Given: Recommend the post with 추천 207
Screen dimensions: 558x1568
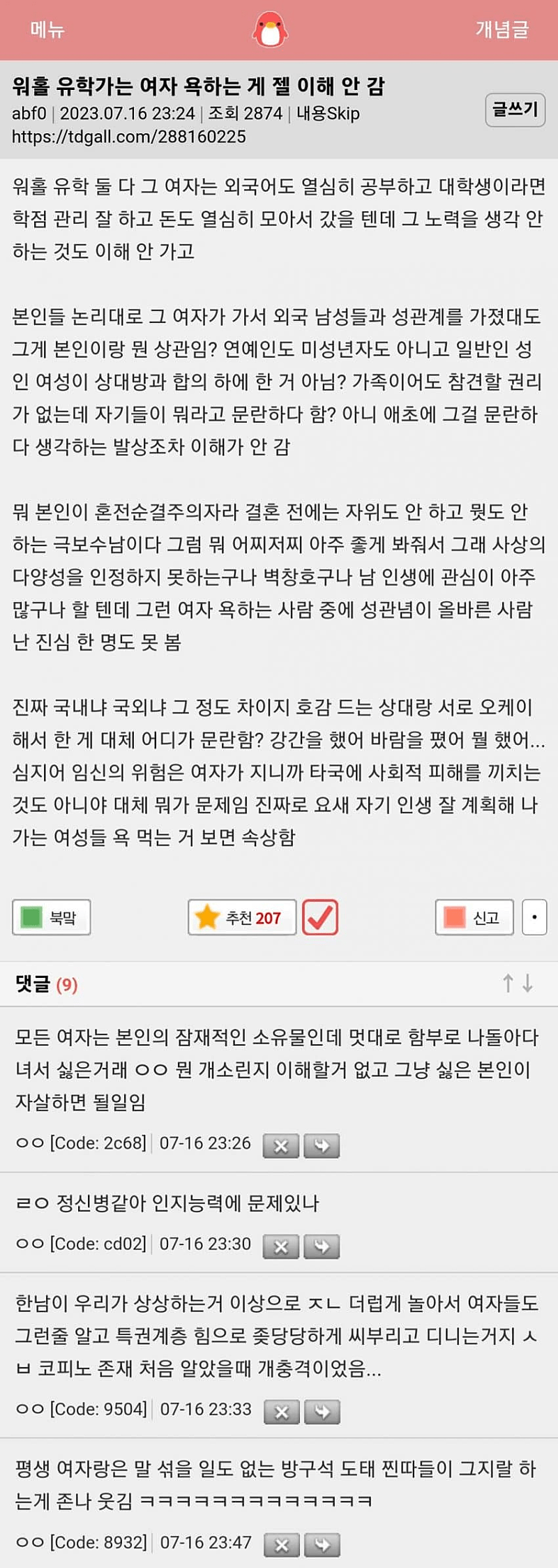Looking at the screenshot, I should point(242,917).
